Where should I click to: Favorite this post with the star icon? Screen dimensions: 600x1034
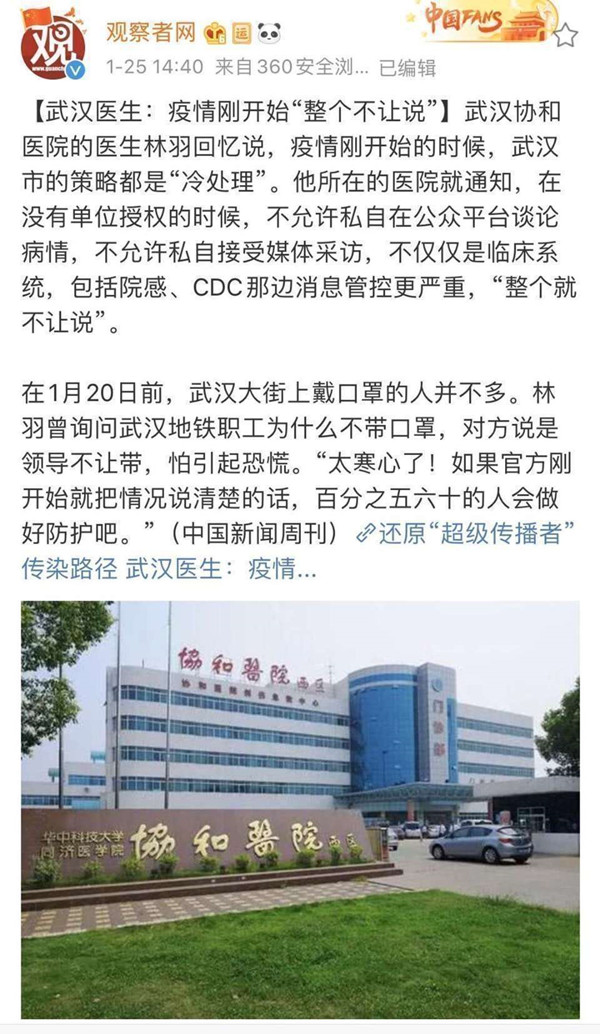pos(565,36)
